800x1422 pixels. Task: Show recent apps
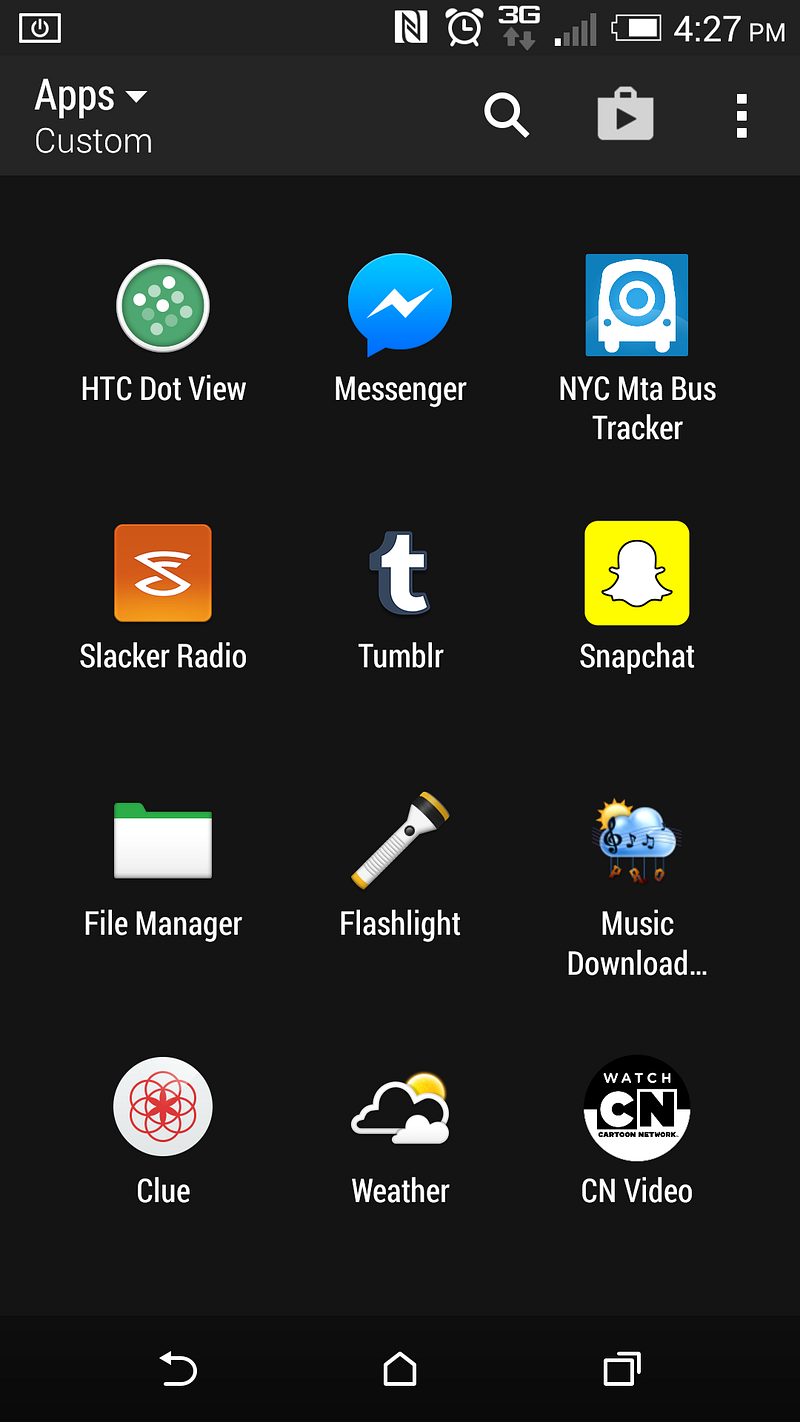click(621, 1368)
